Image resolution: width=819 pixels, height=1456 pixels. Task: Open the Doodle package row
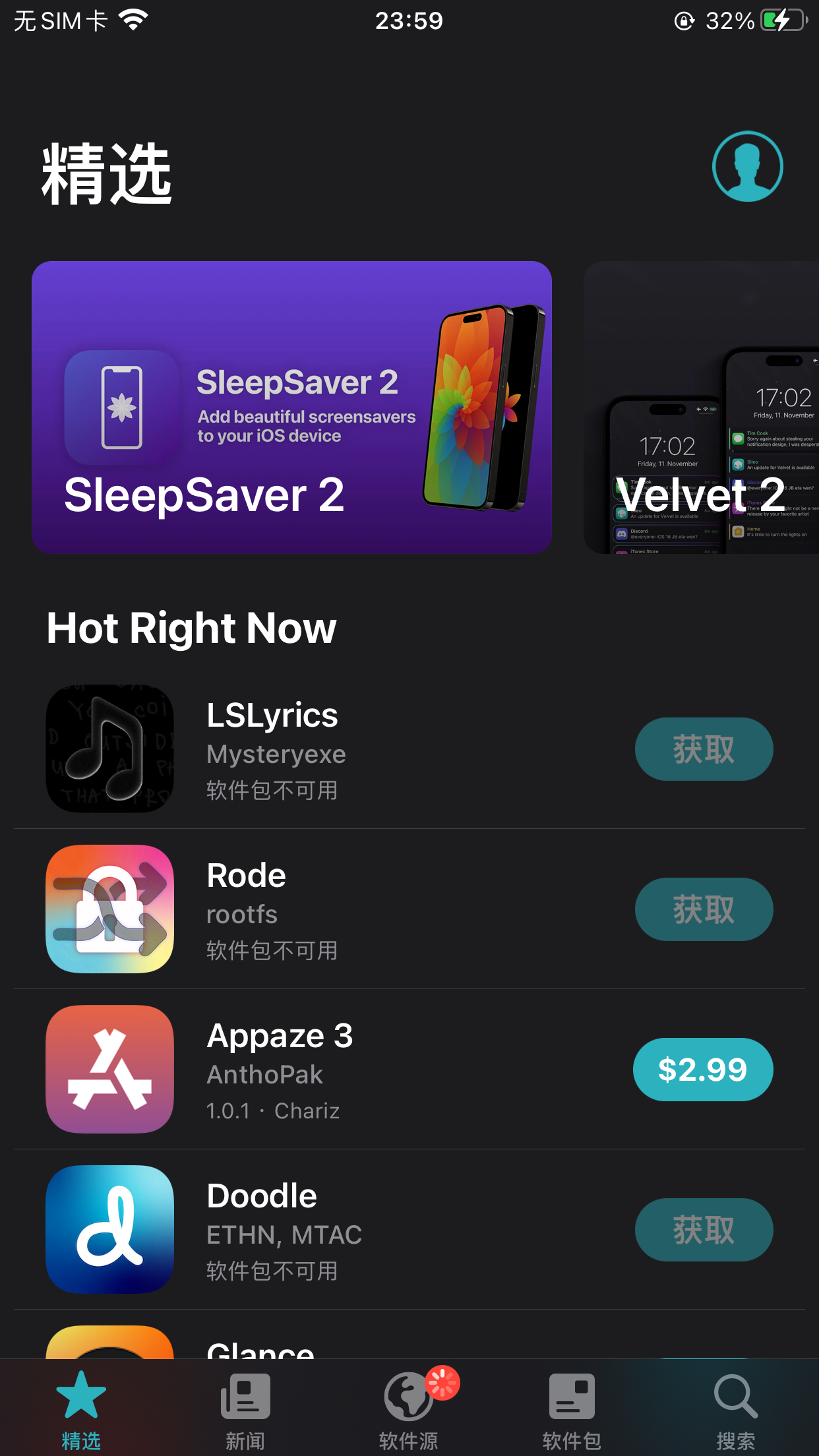pos(330,1230)
